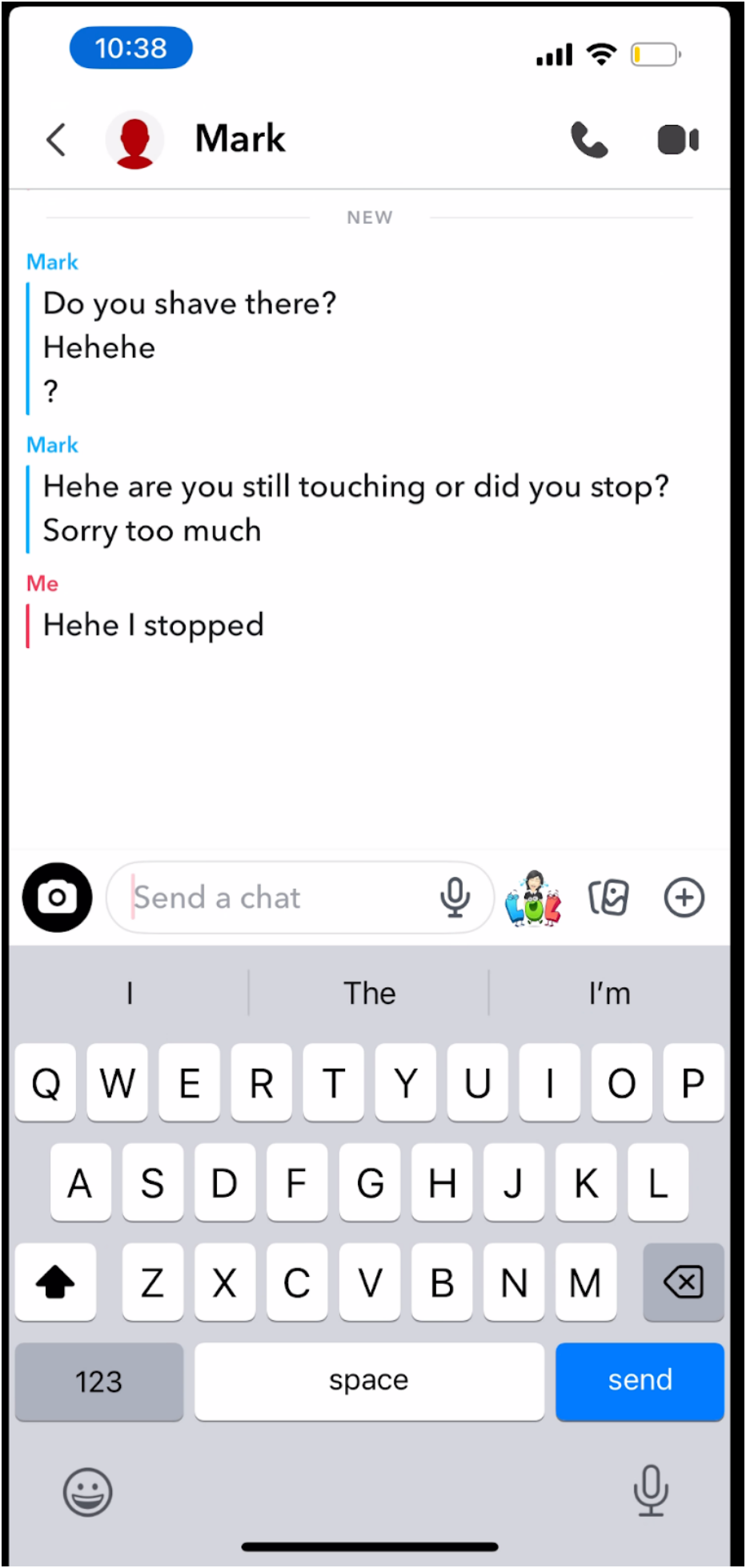Tap the space bar
Image resolution: width=746 pixels, height=1568 pixels.
369,1381
